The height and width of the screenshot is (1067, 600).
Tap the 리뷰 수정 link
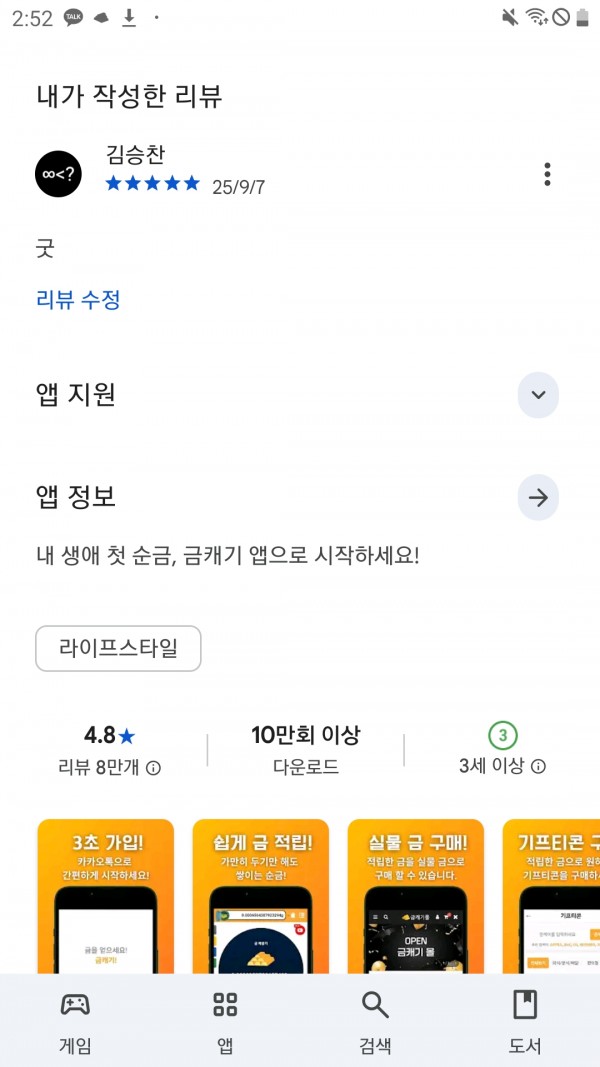click(78, 299)
